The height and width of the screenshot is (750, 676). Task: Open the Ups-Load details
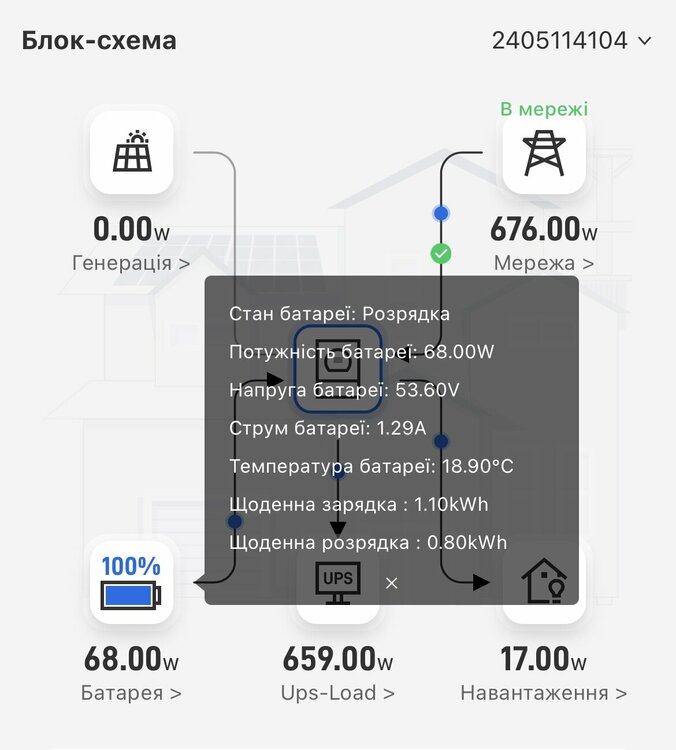[x=338, y=693]
